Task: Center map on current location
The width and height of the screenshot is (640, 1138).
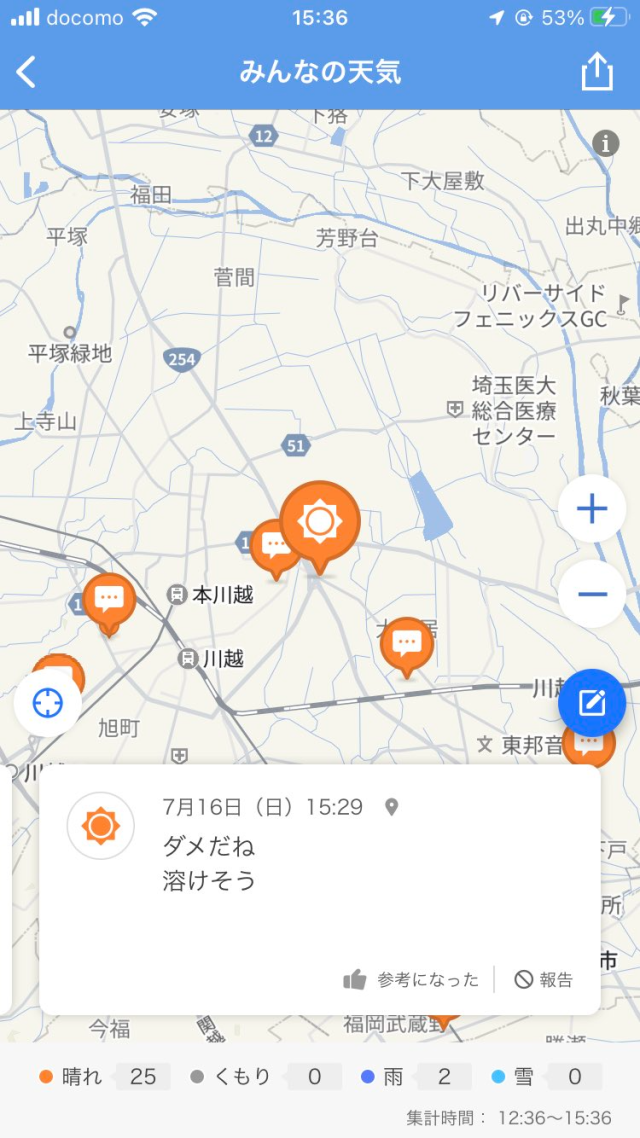Action: coord(47,703)
